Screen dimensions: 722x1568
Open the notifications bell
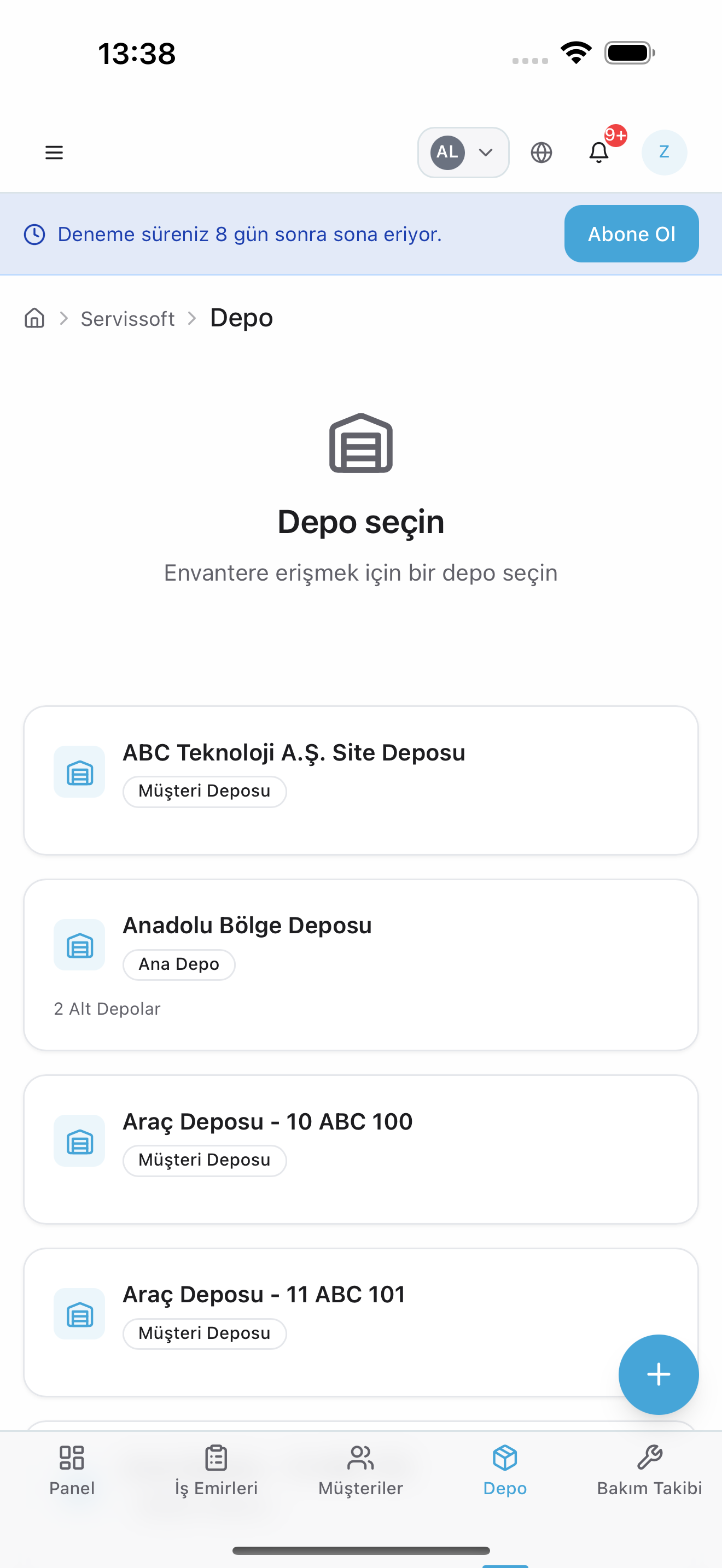599,152
